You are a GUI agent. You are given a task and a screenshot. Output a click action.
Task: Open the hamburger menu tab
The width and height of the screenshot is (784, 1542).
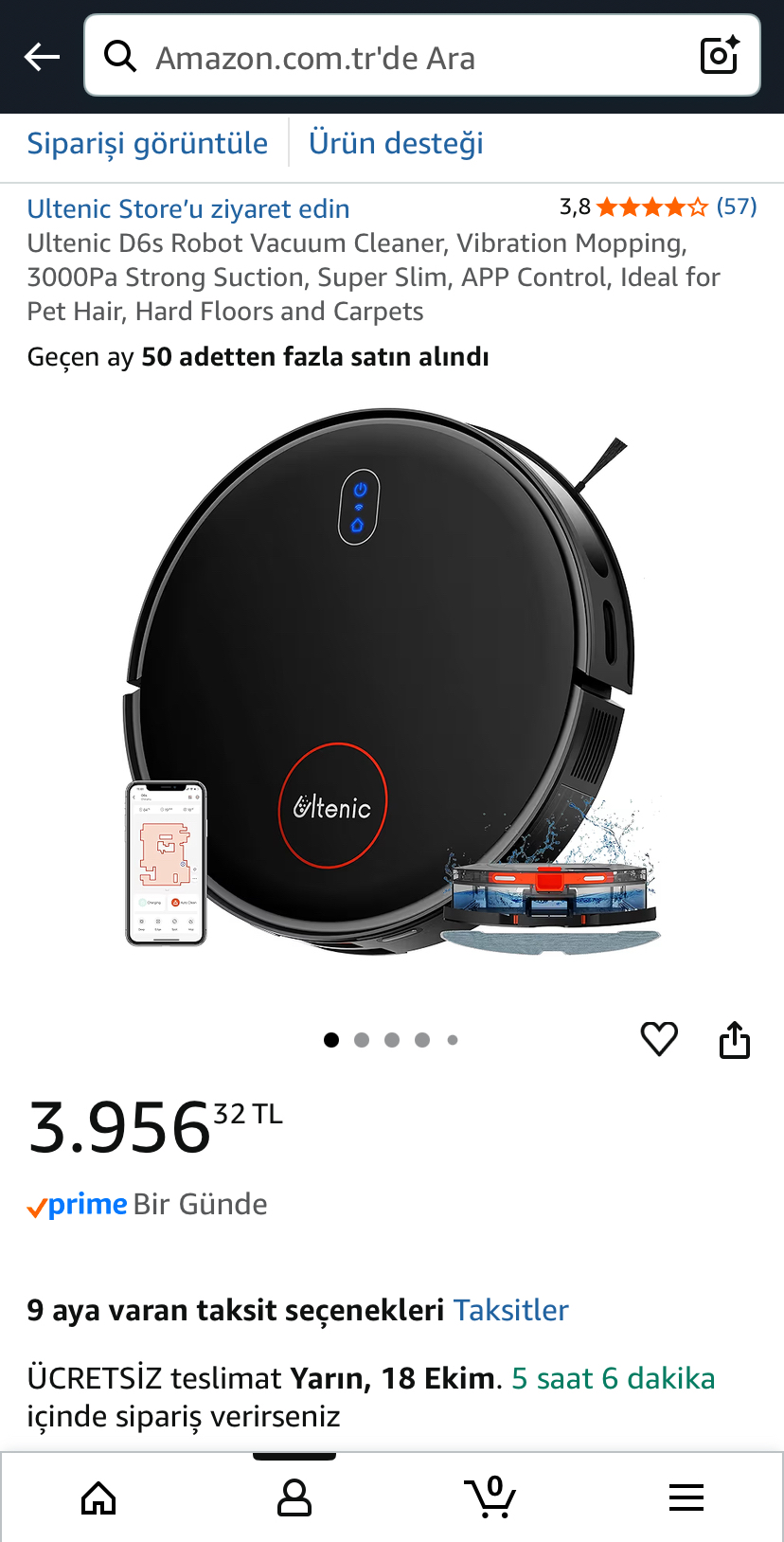(x=686, y=1498)
